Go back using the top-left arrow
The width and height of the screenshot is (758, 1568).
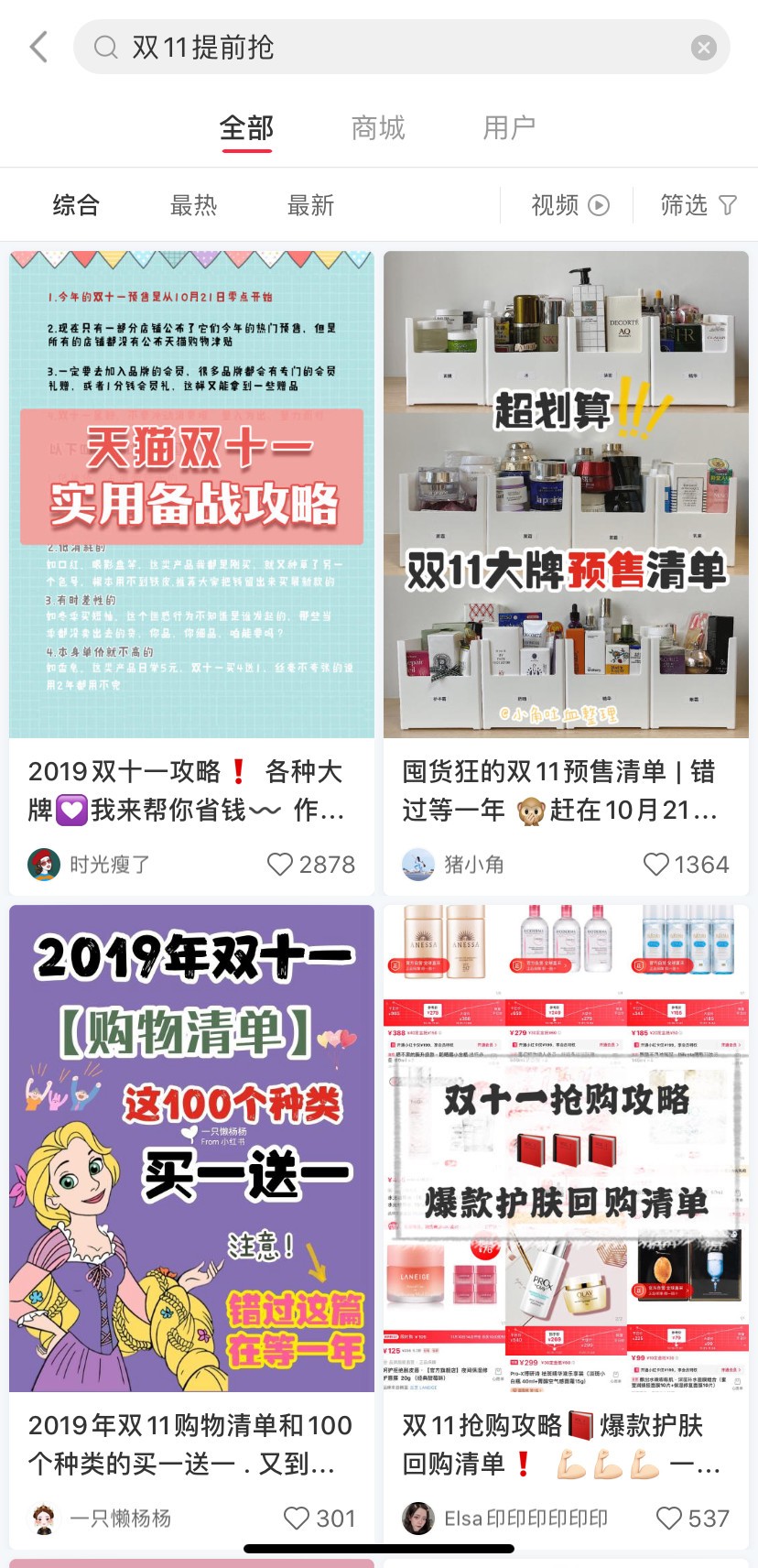click(x=38, y=47)
